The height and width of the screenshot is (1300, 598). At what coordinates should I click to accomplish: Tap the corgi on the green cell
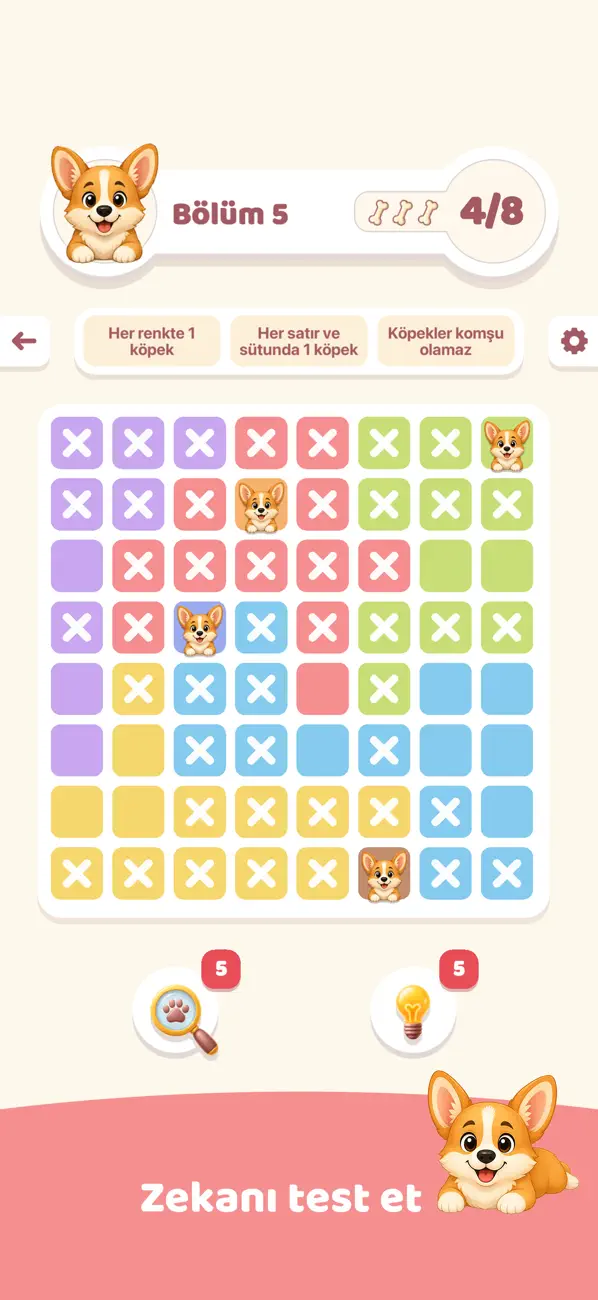(507, 444)
